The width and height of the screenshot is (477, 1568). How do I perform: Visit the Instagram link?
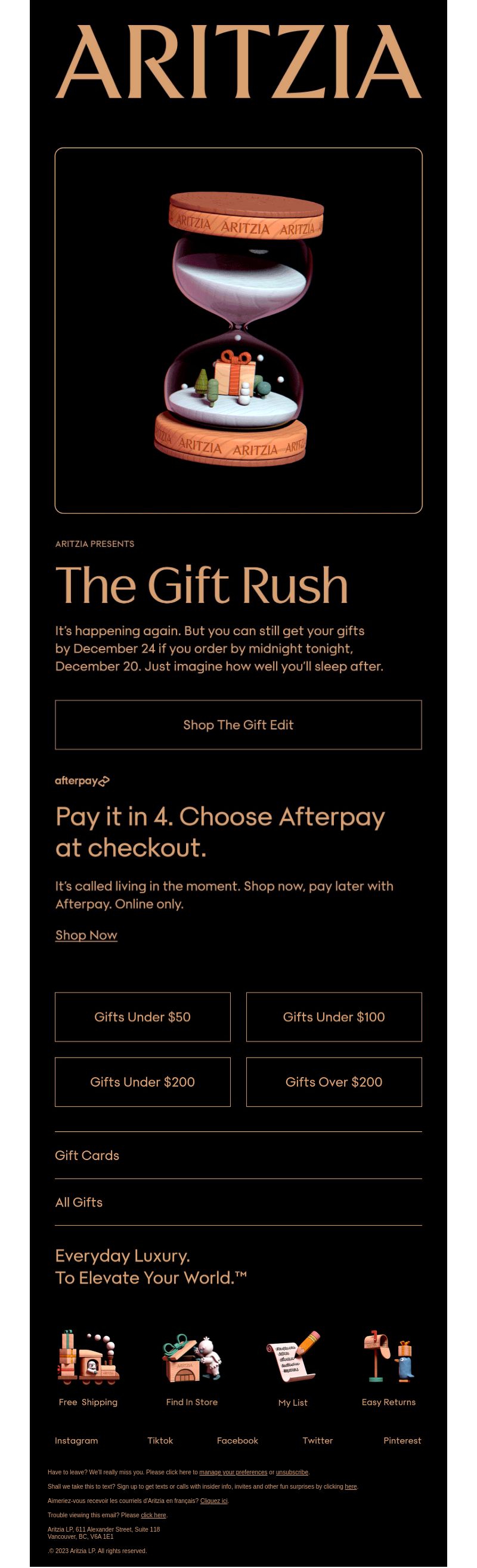click(x=76, y=1440)
